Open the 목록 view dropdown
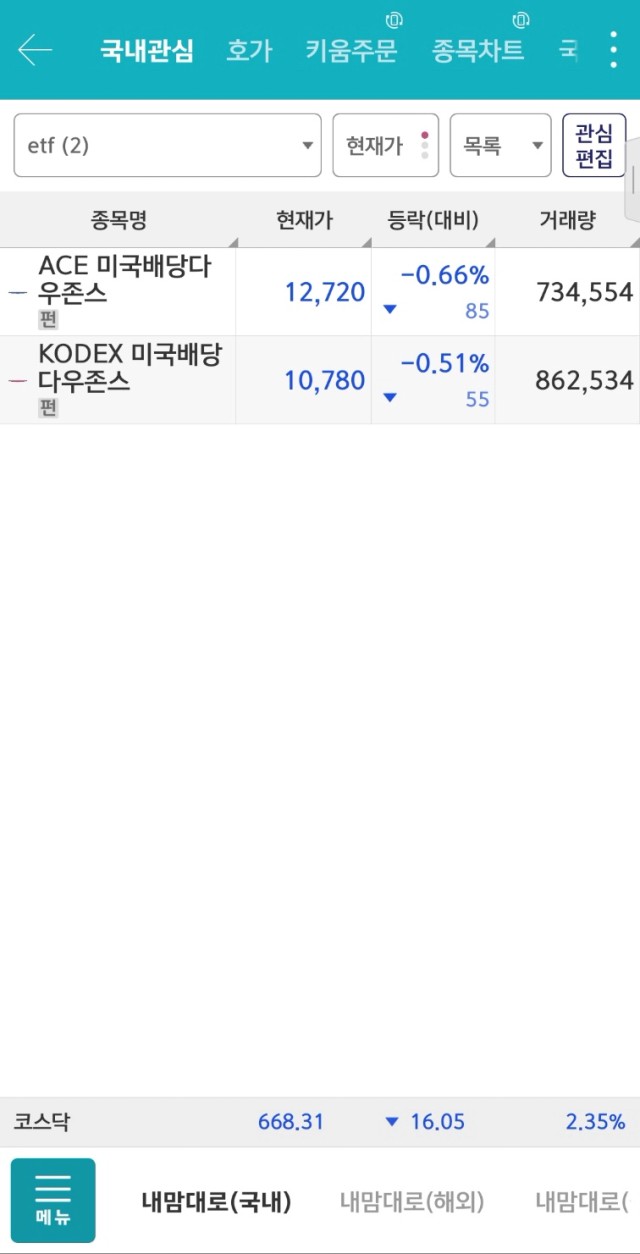Image resolution: width=640 pixels, height=1254 pixels. click(x=500, y=145)
